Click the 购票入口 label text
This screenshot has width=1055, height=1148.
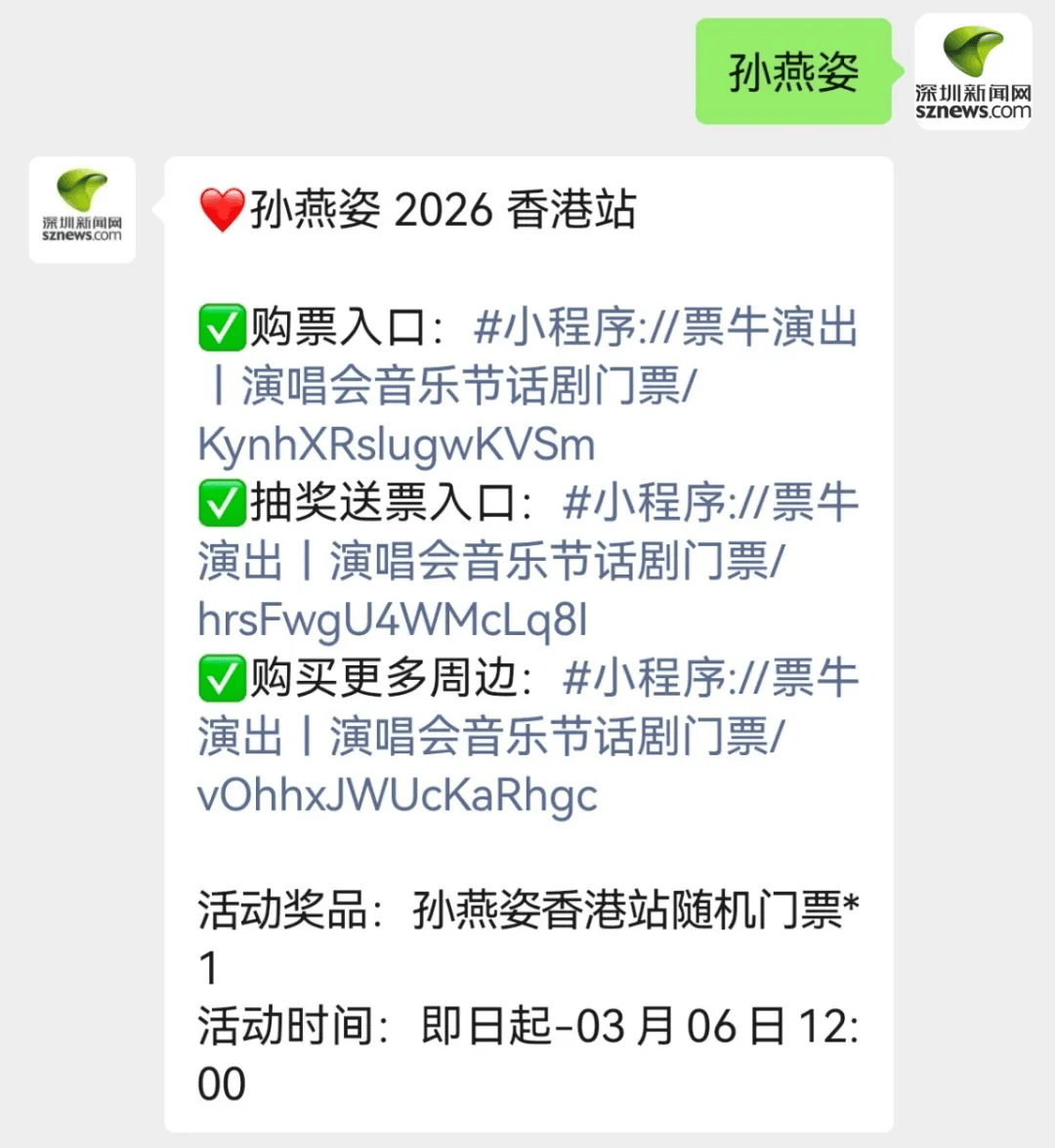322,328
